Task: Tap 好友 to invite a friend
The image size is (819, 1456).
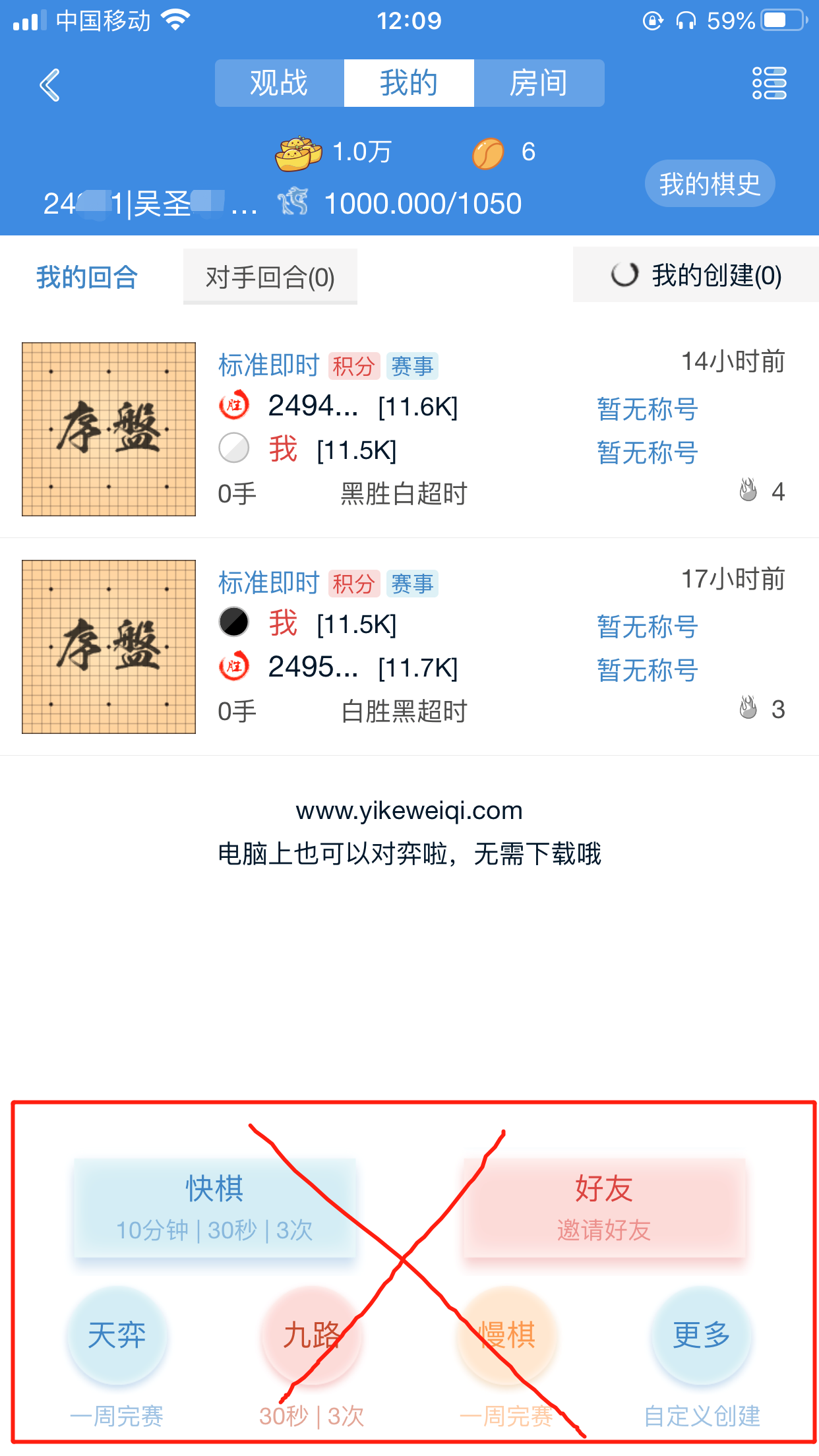Action: [604, 1207]
